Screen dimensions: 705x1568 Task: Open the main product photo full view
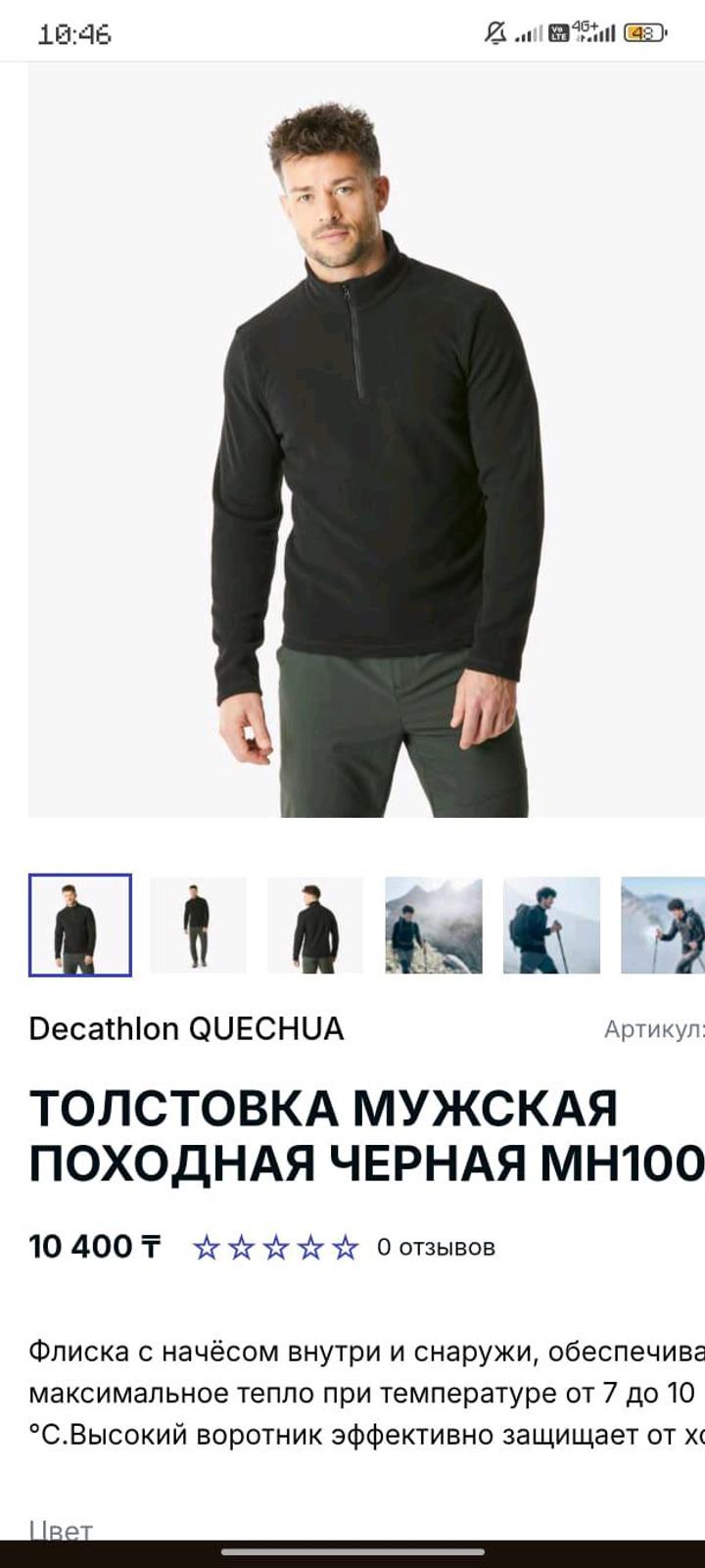[x=366, y=441]
